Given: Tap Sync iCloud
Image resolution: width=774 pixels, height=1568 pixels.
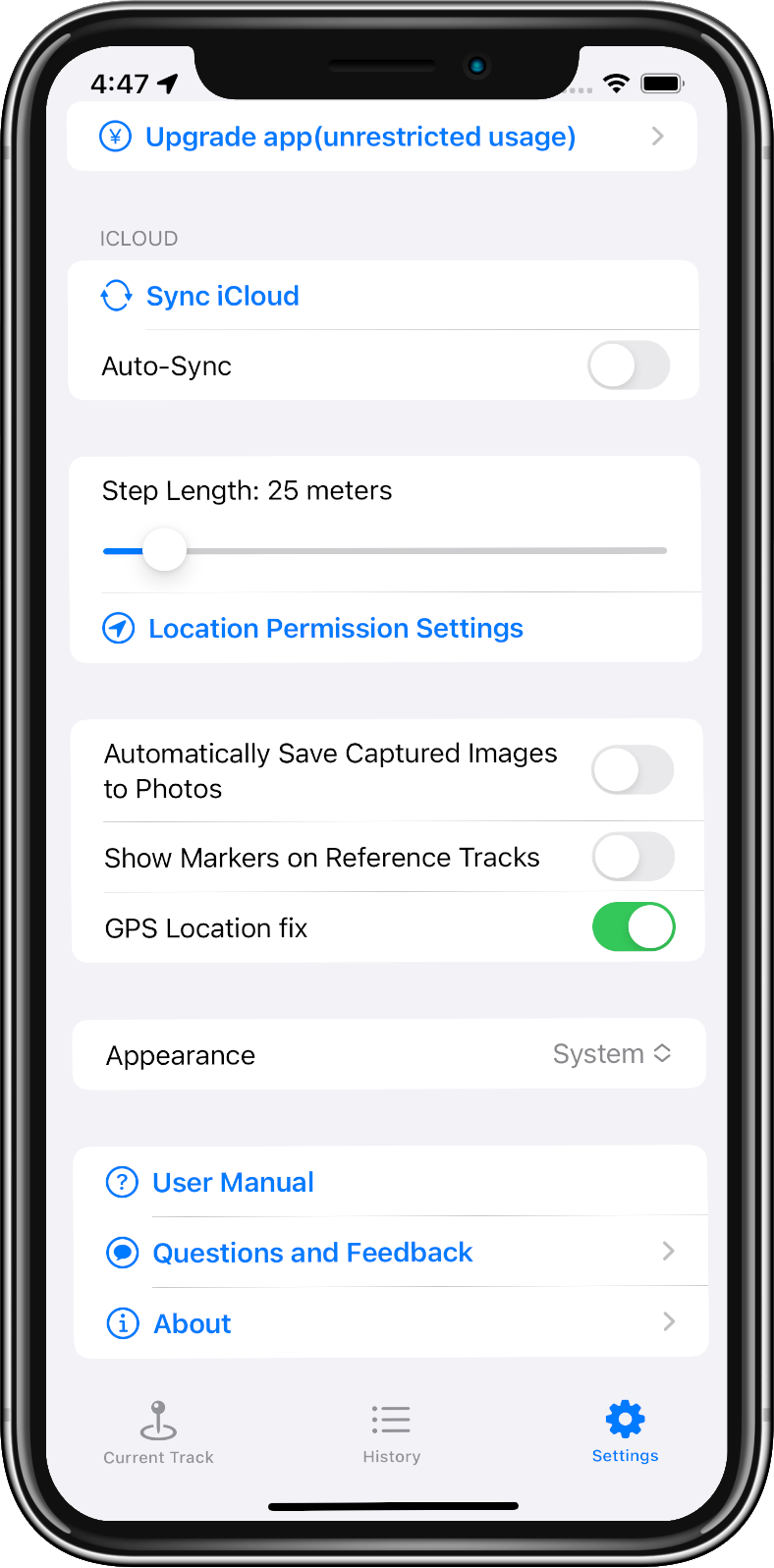Looking at the screenshot, I should click(222, 296).
